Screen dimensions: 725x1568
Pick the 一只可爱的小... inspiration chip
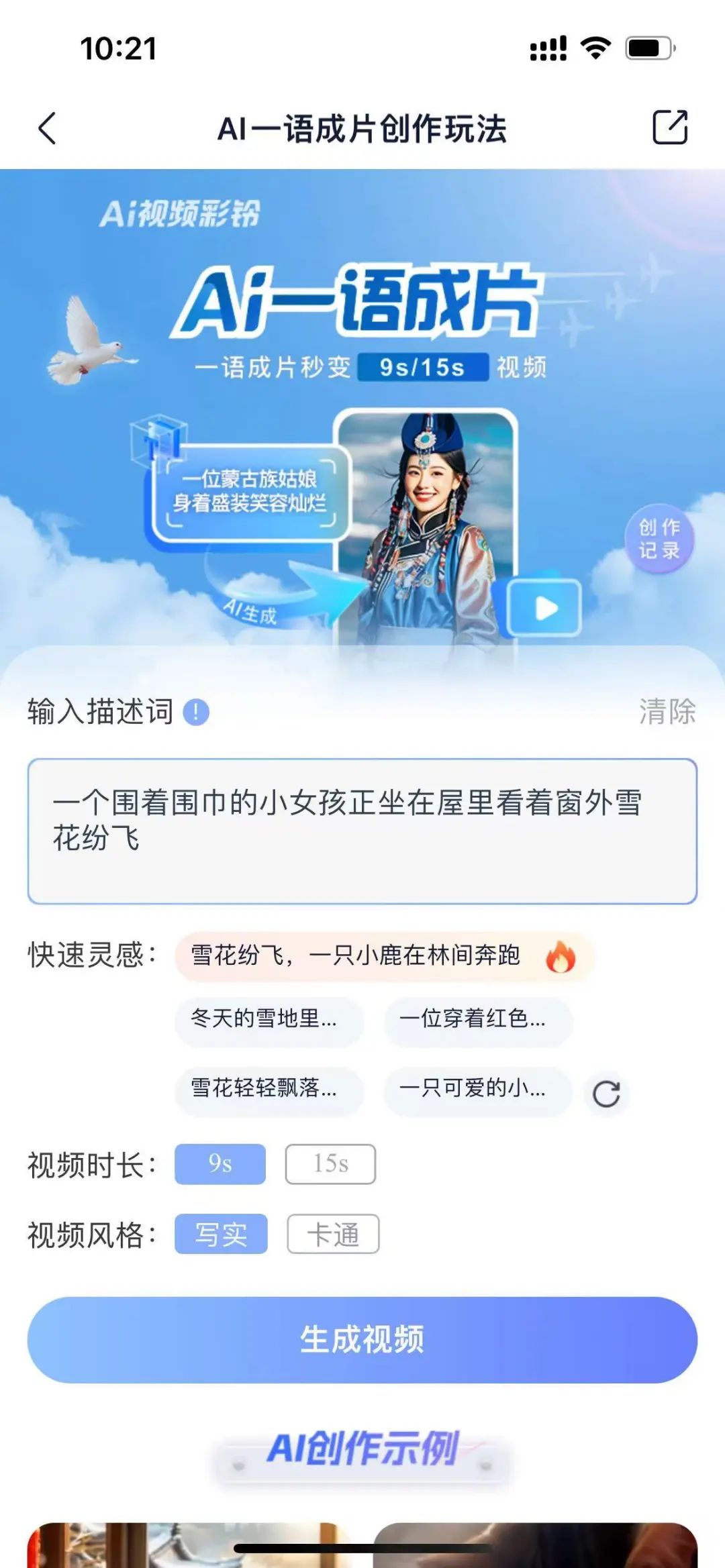(477, 1088)
